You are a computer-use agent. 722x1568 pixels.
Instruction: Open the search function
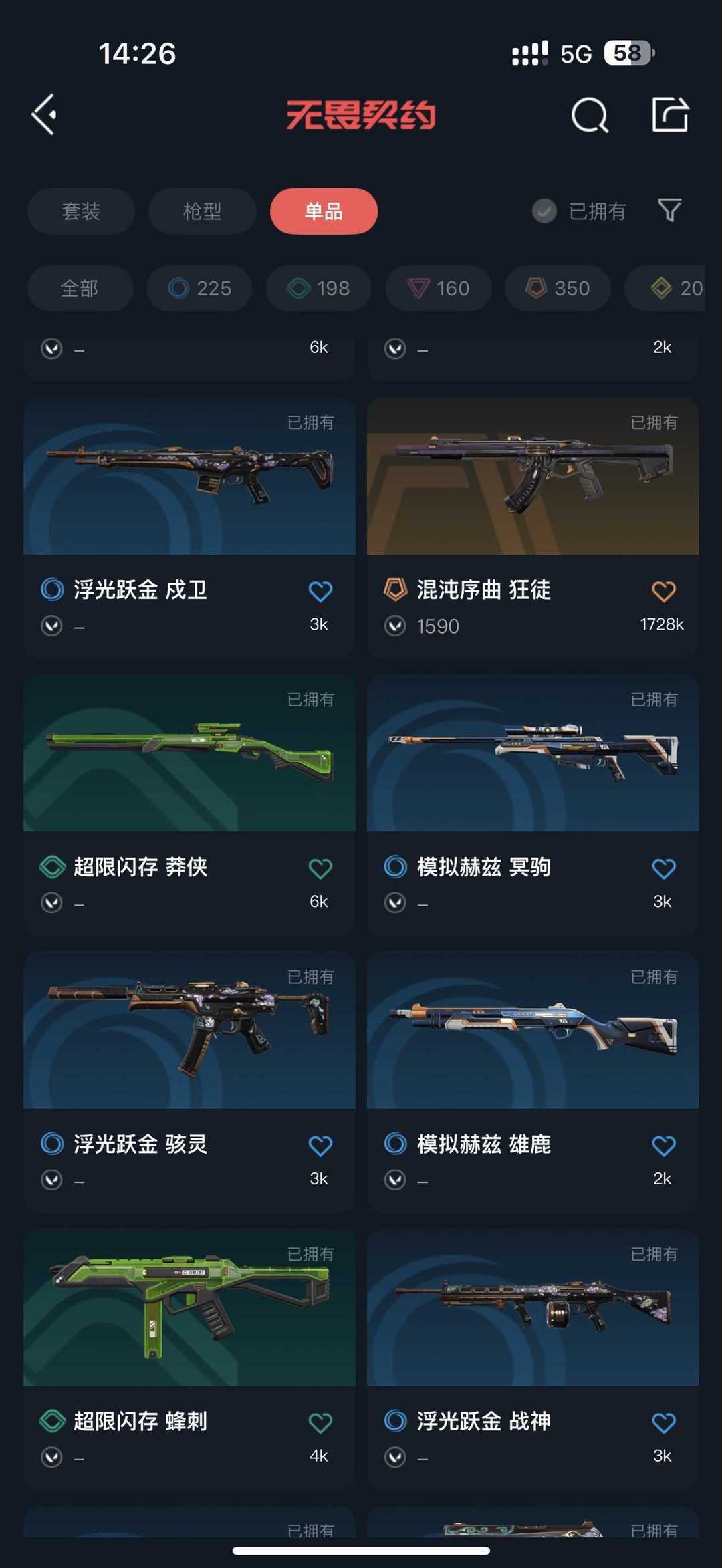click(589, 116)
